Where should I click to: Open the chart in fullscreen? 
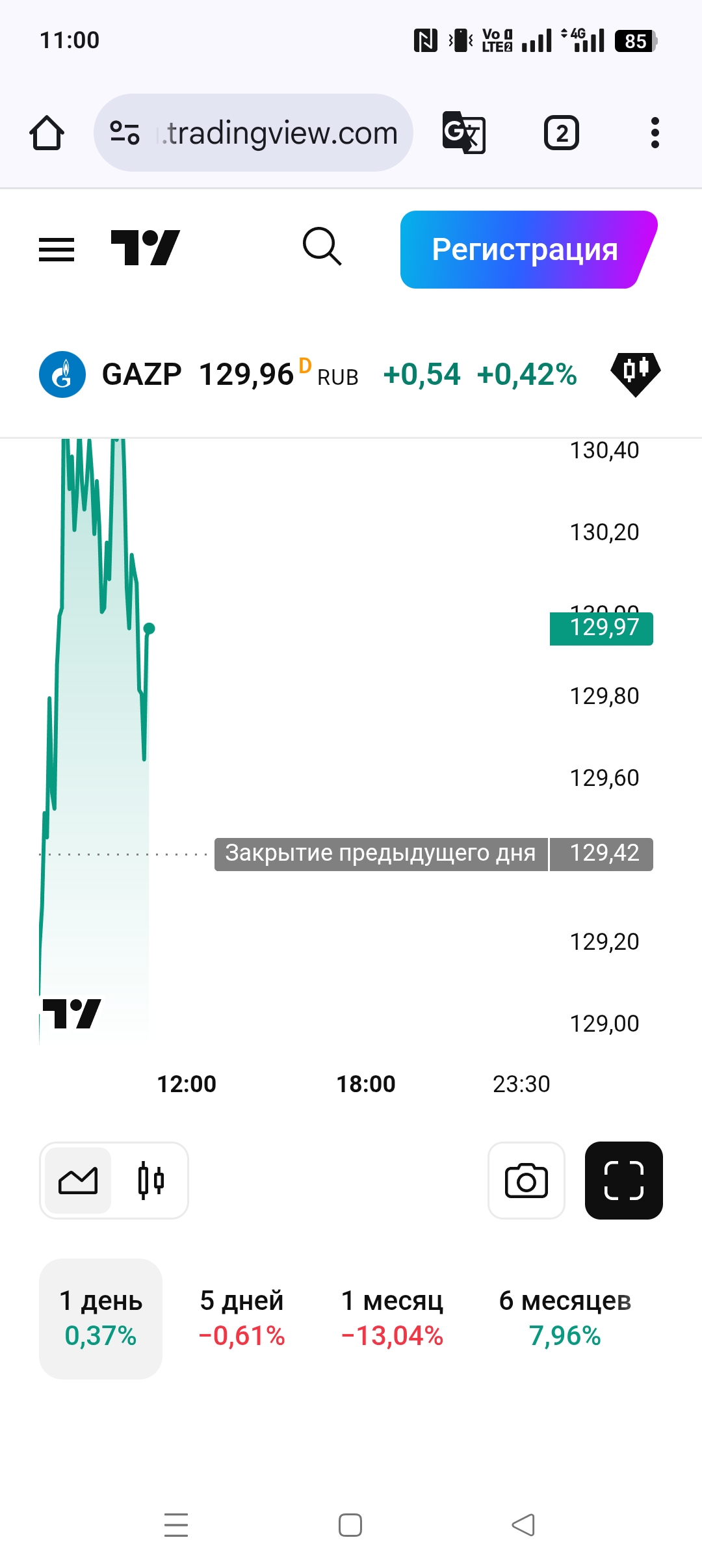tap(623, 1181)
